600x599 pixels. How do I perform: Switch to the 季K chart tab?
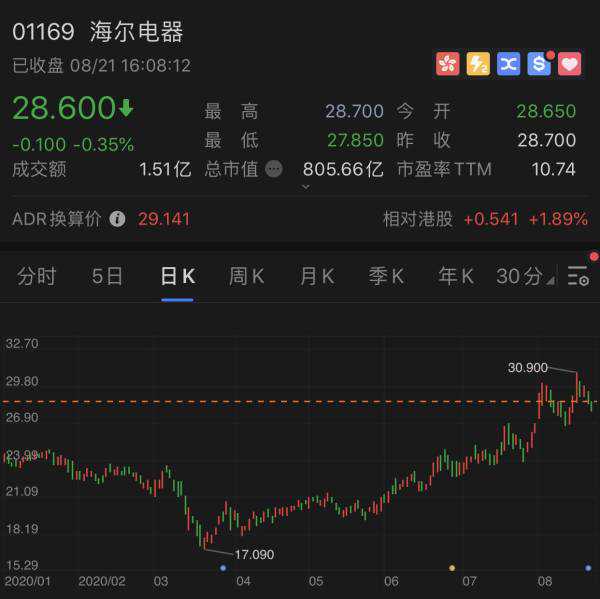coord(386,277)
